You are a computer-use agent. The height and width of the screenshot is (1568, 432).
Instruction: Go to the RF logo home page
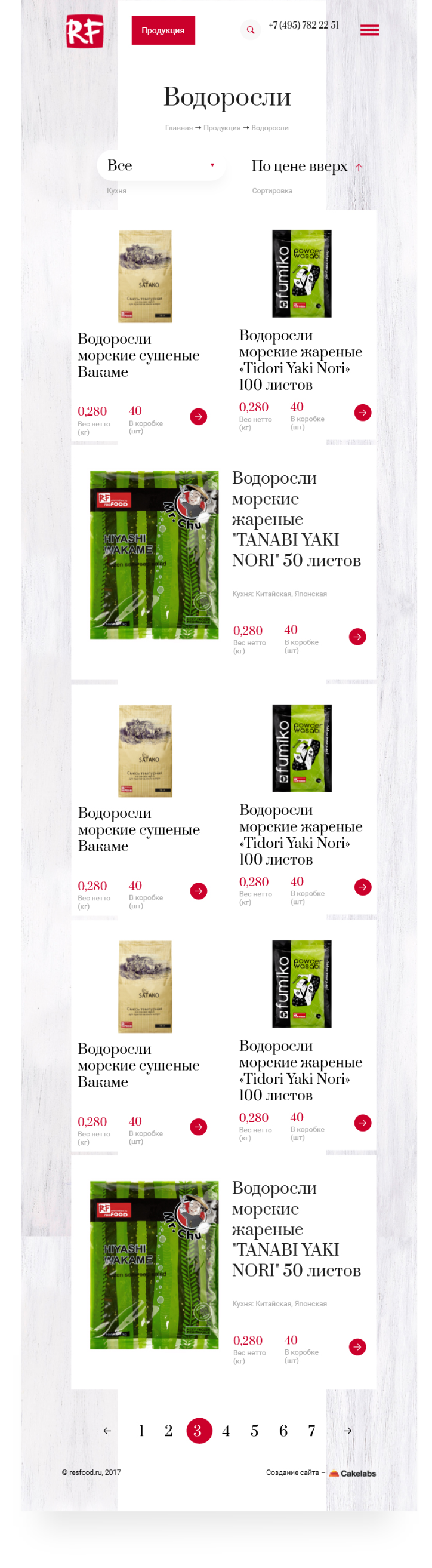click(x=85, y=31)
